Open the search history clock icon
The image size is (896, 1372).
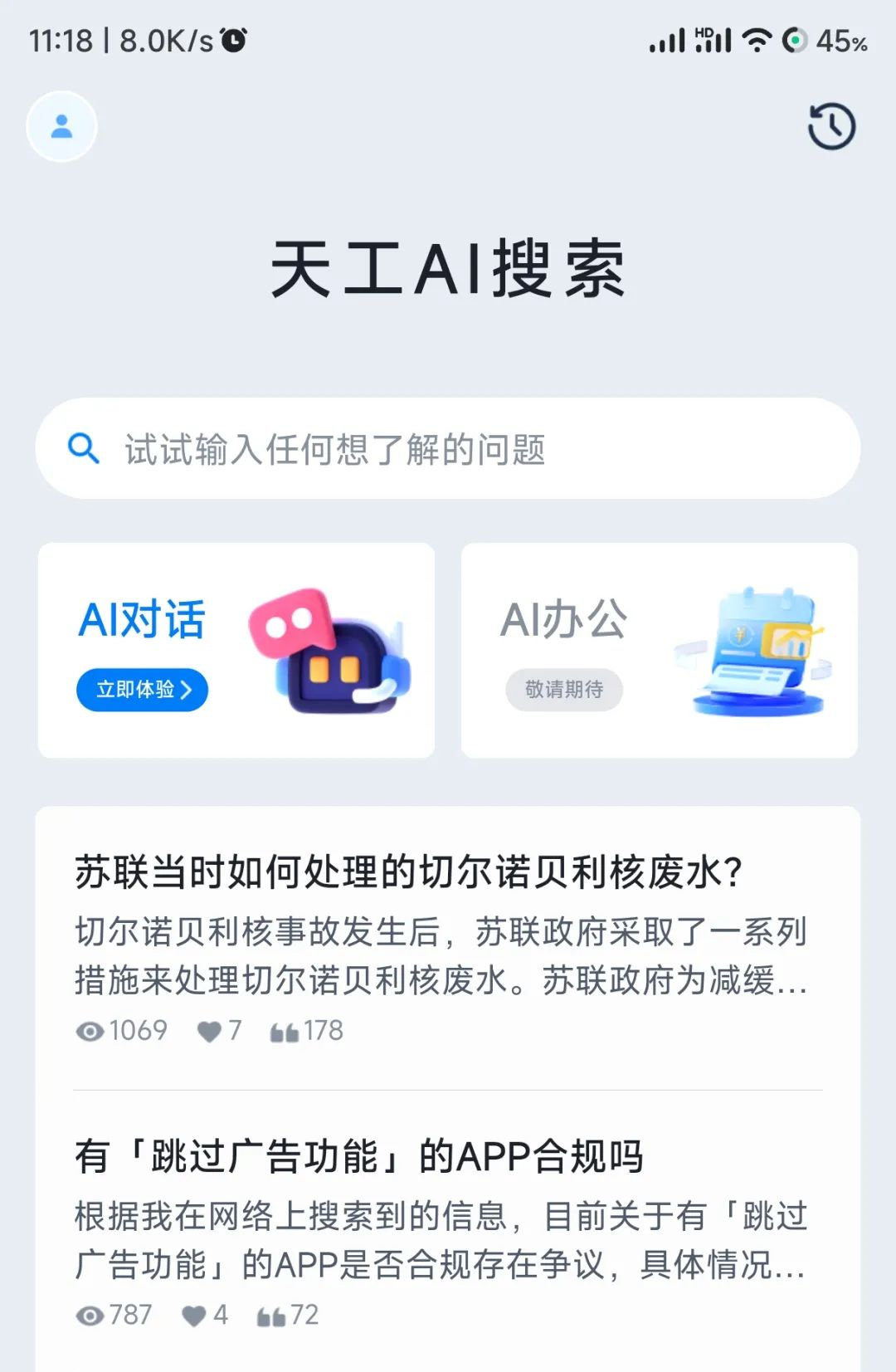click(x=831, y=126)
